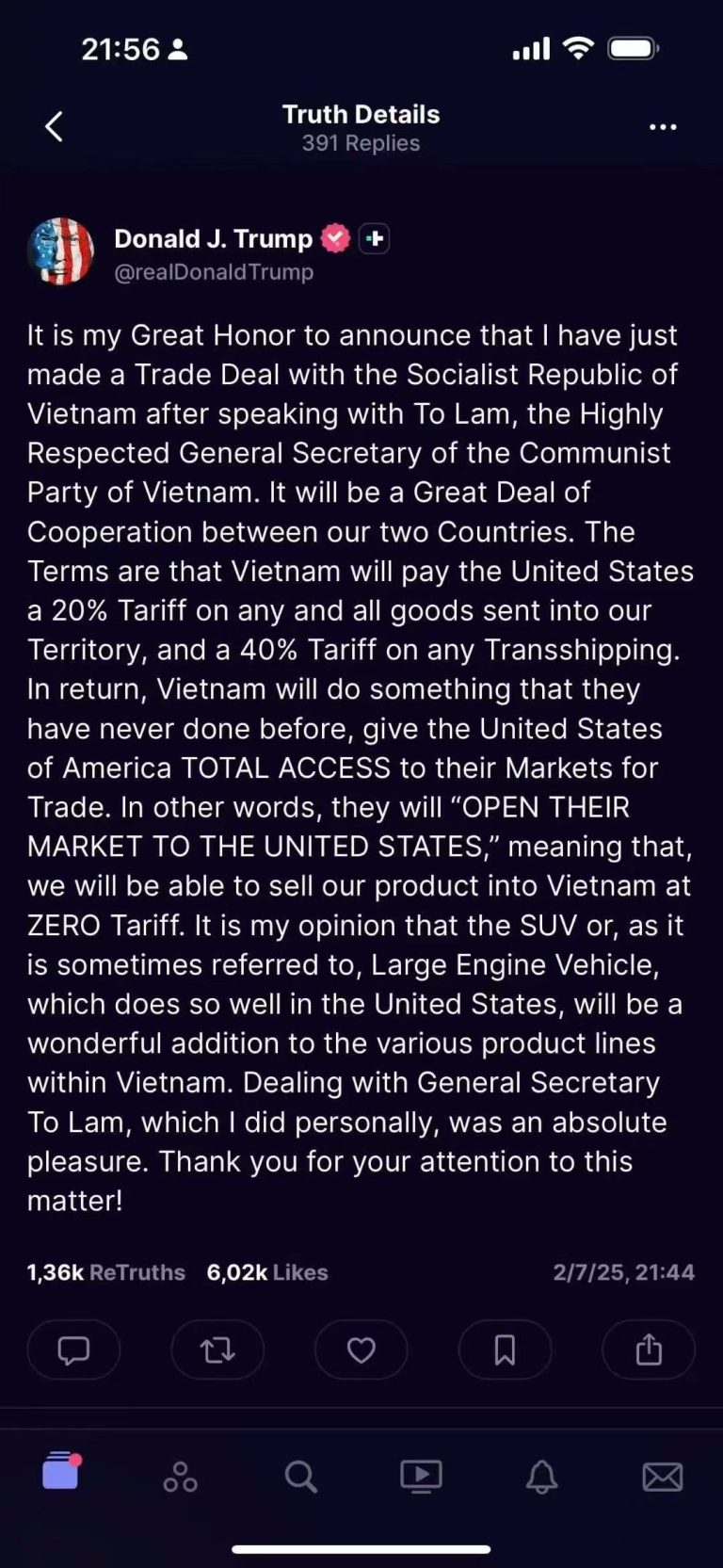Viewport: 723px width, 1568px height.
Task: Reply to this Truth post
Action: [x=74, y=1350]
